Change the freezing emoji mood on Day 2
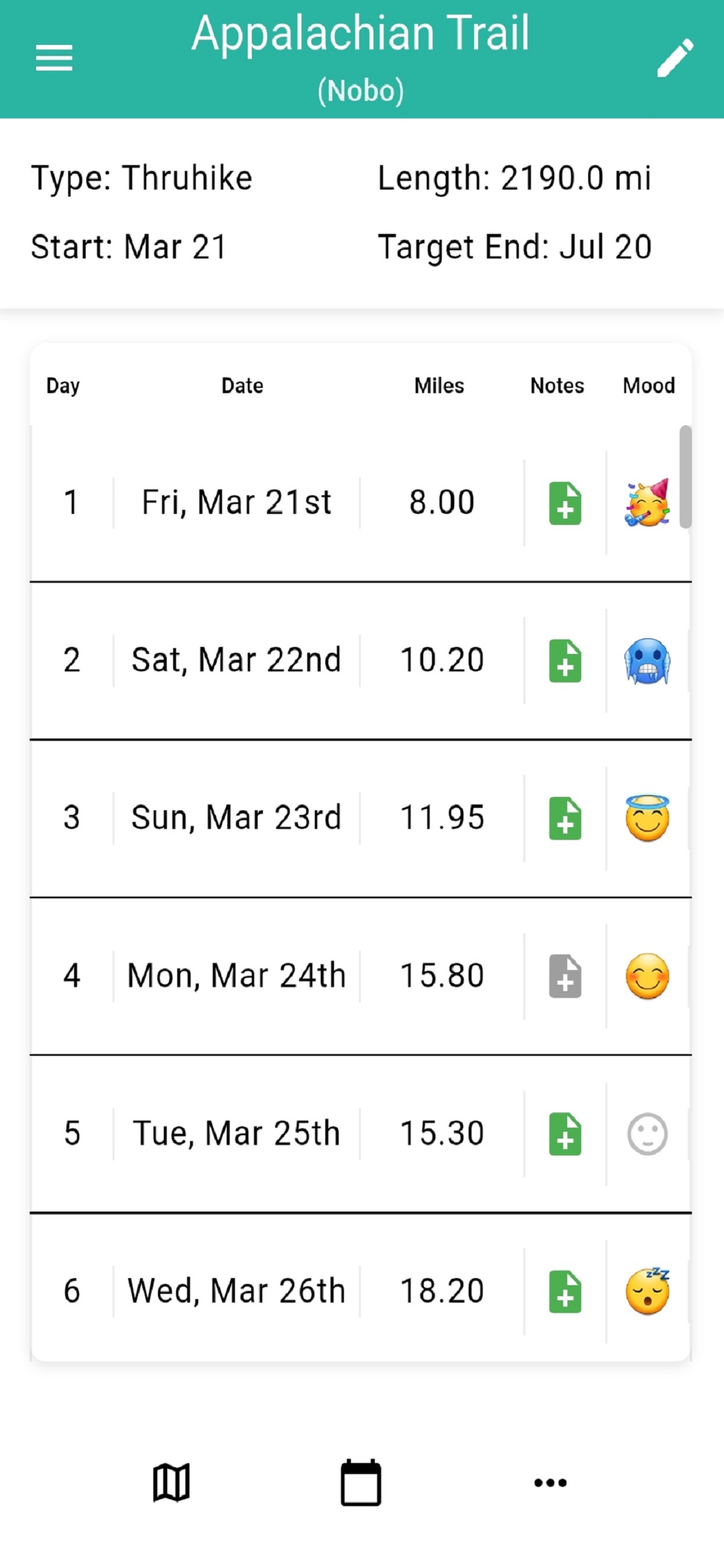The width and height of the screenshot is (724, 1568). click(646, 660)
